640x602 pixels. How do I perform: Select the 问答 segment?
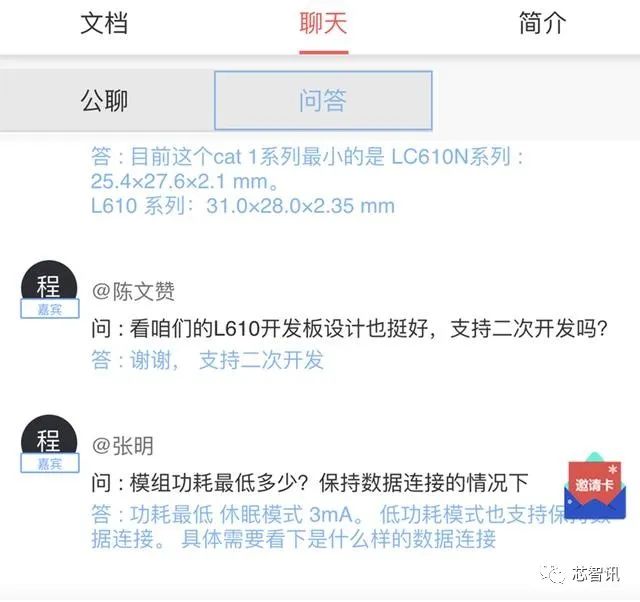point(323,101)
